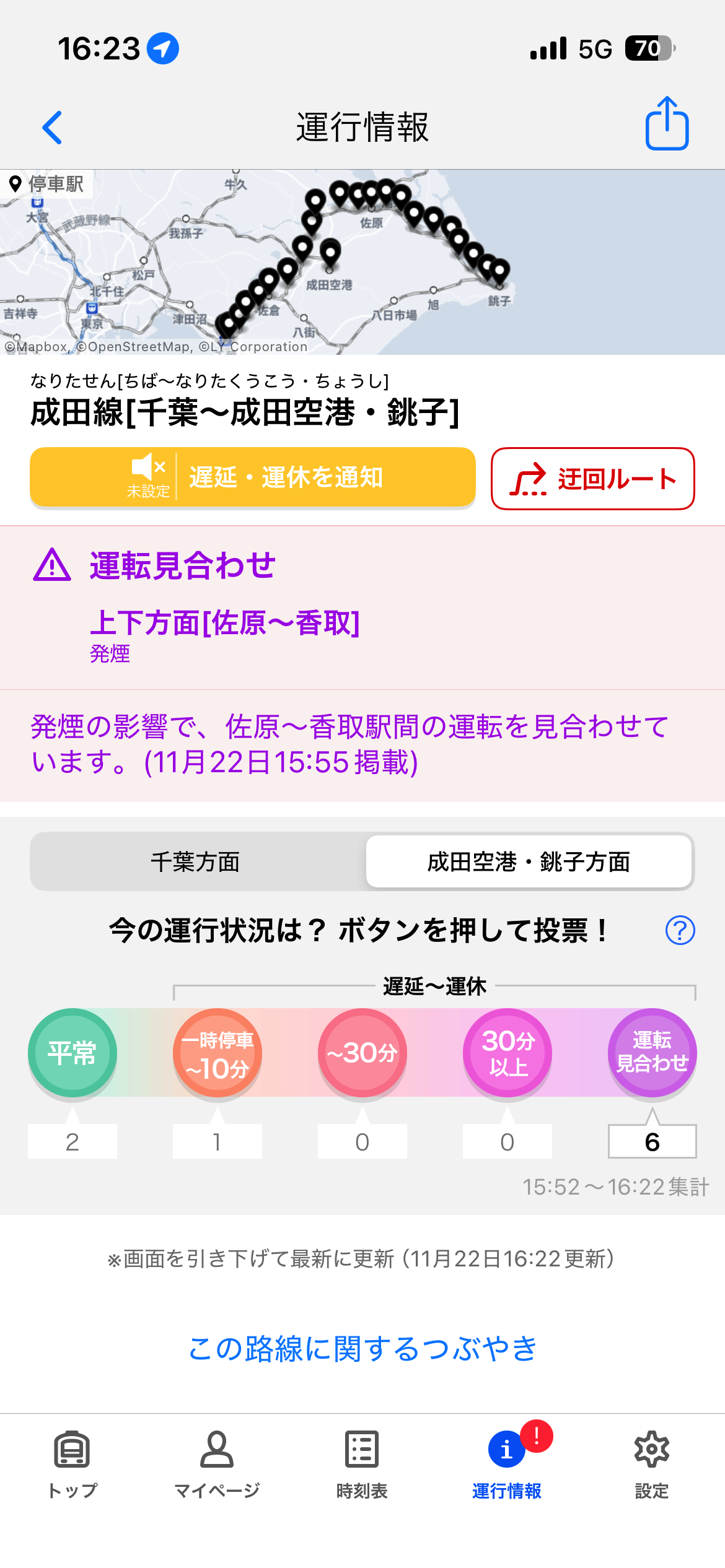Vote 一時停車~10分 delay status

tap(217, 1053)
